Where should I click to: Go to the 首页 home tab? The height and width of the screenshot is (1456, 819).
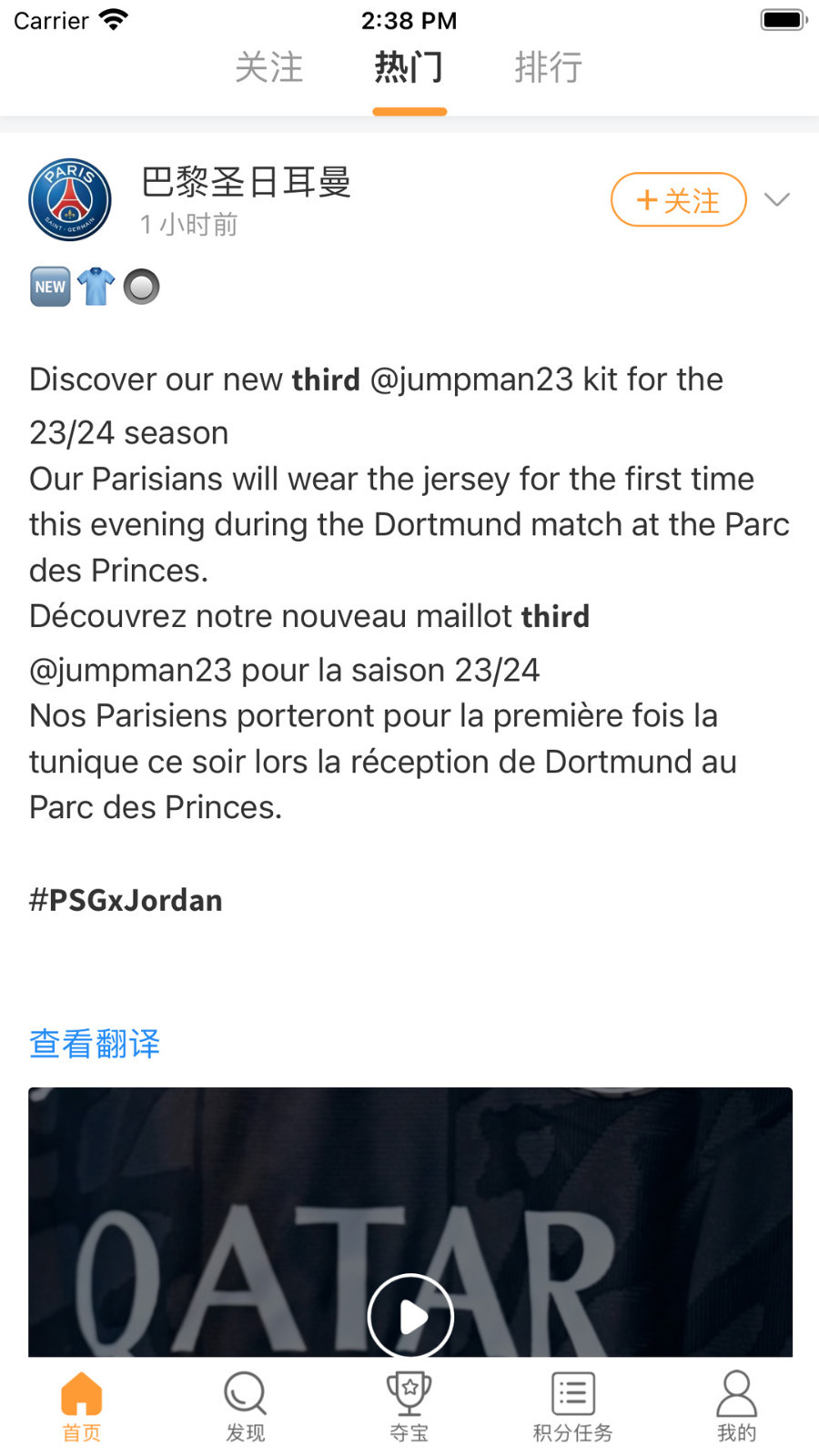point(82,1406)
